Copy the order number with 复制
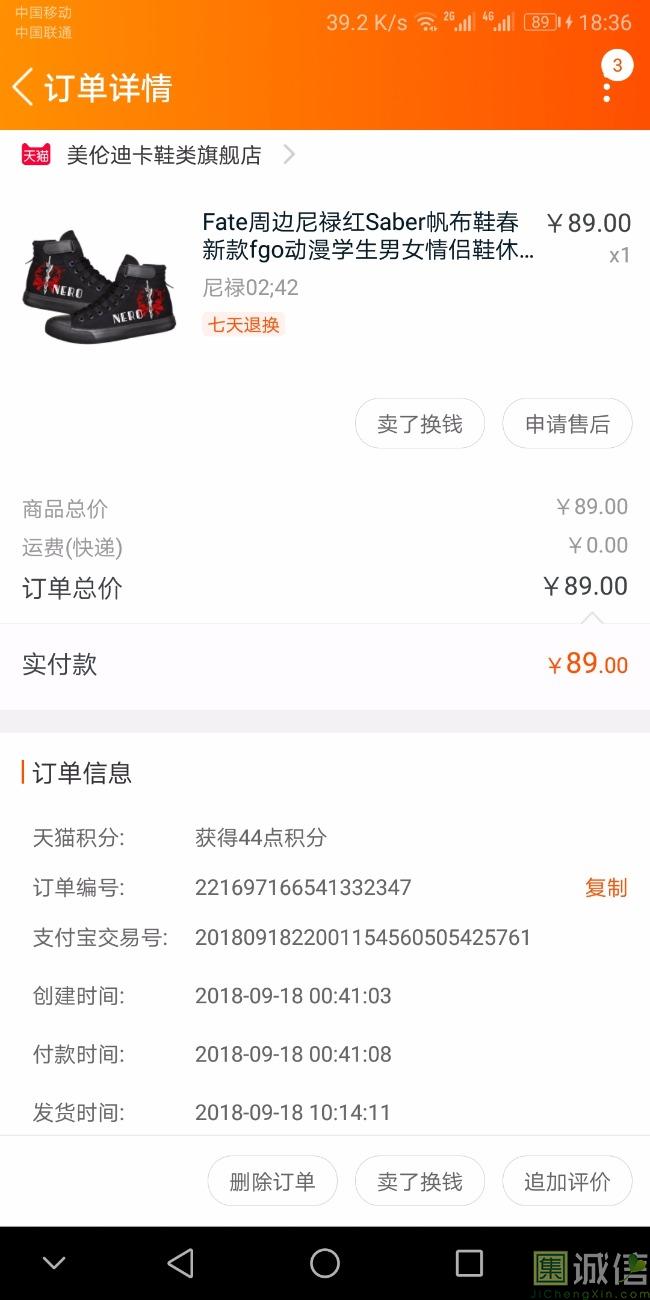This screenshot has height=1300, width=650. click(605, 888)
